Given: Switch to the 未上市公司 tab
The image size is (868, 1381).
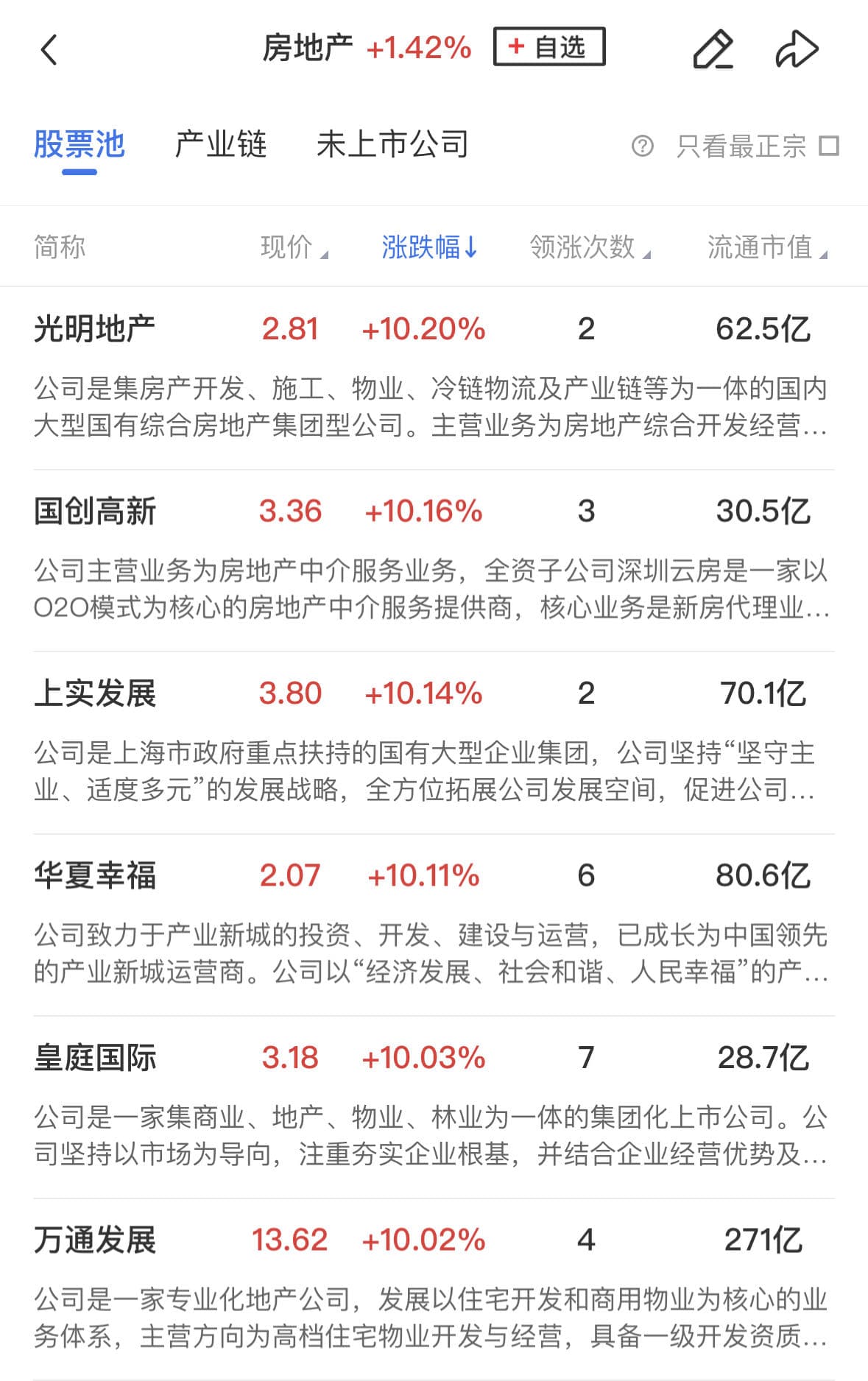Looking at the screenshot, I should point(392,144).
